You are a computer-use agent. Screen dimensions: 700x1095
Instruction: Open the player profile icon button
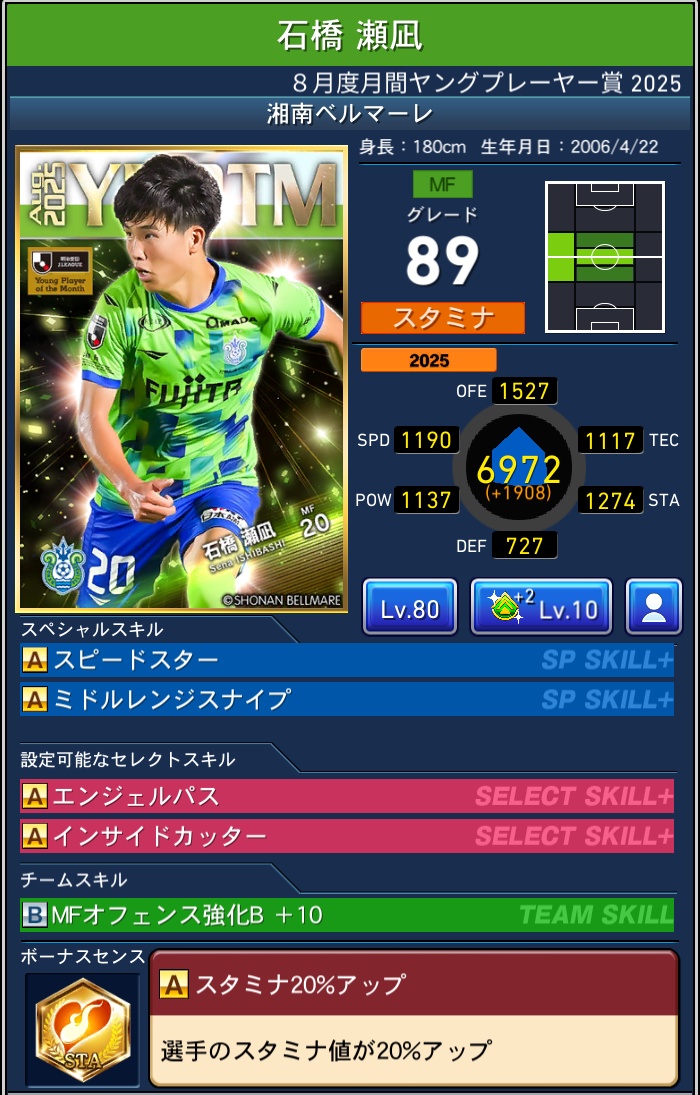(x=654, y=607)
